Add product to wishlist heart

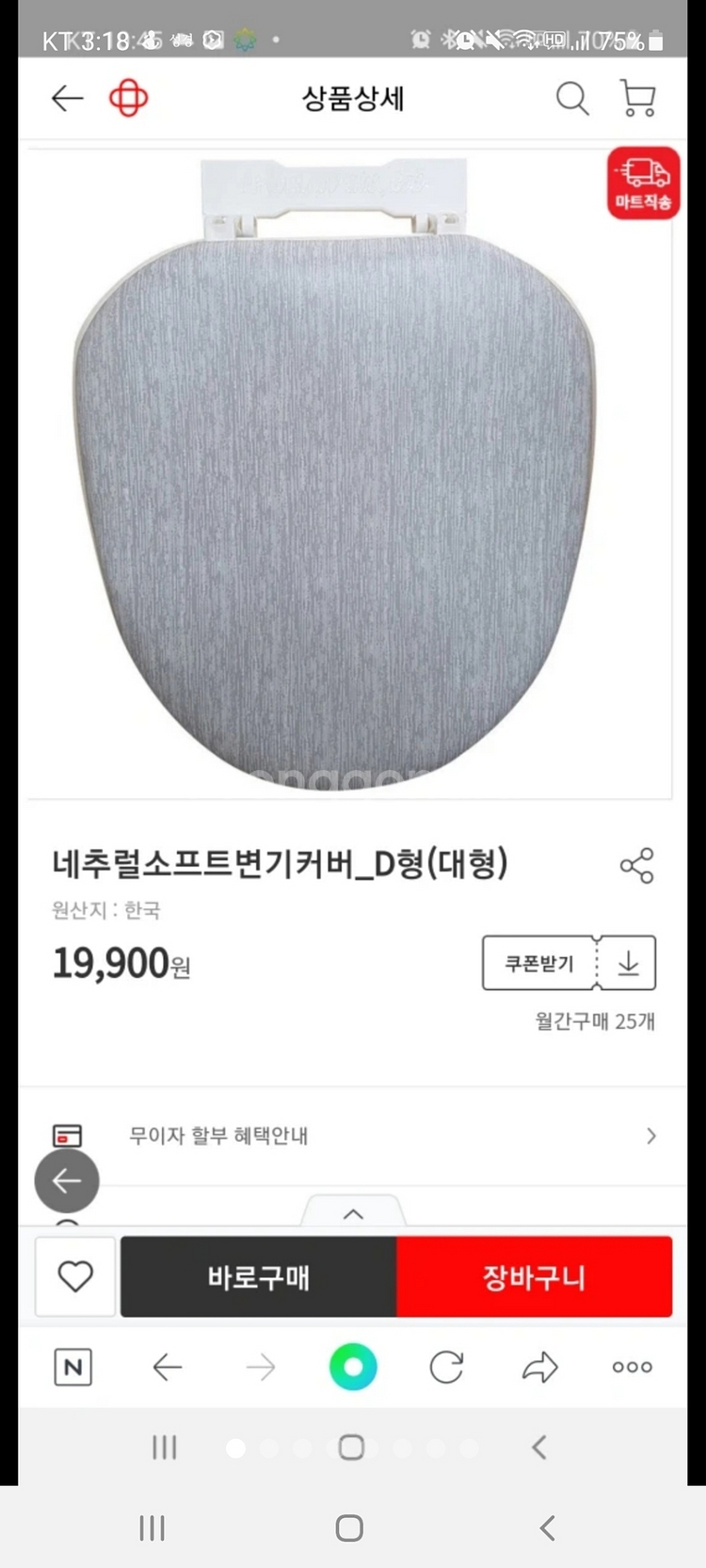tap(75, 1276)
